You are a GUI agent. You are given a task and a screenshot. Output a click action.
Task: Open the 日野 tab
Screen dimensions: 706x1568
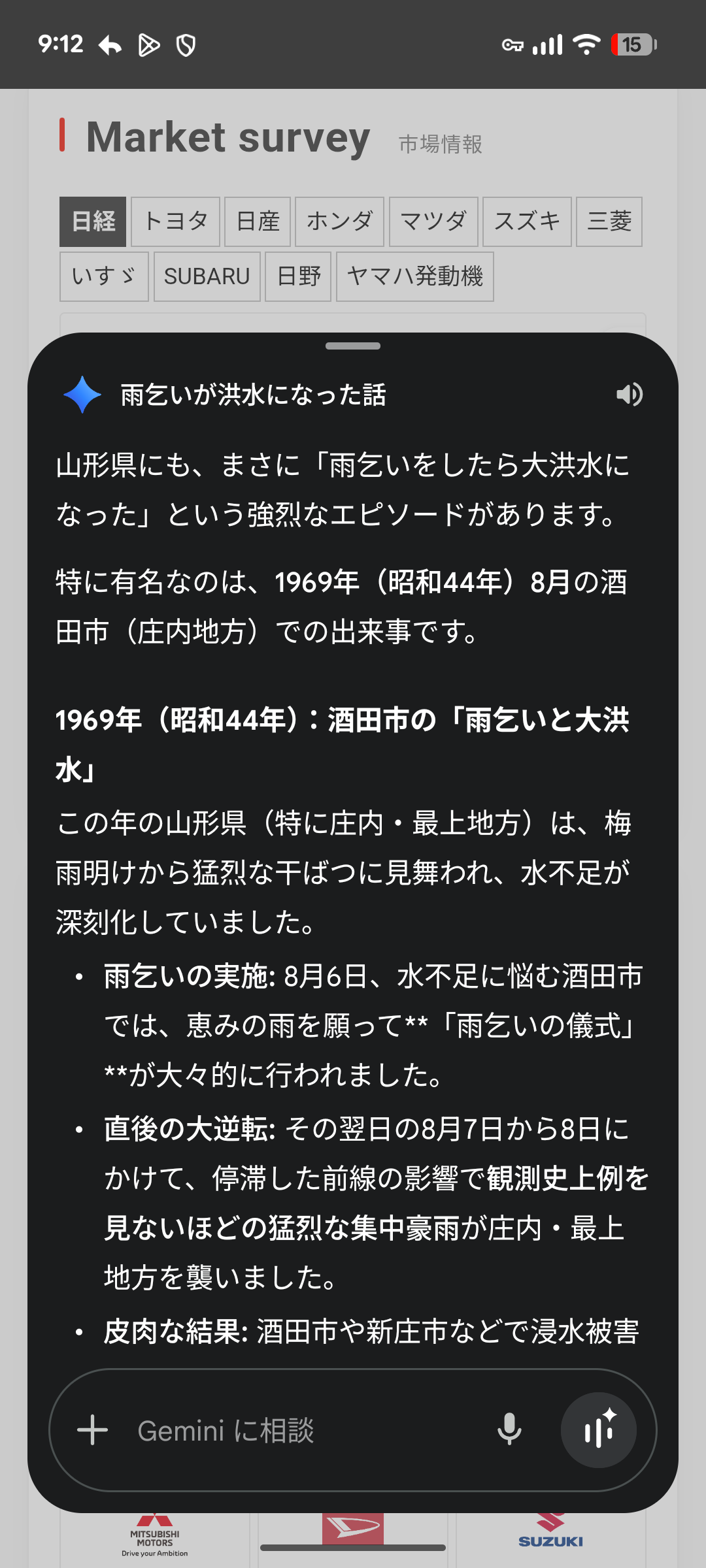(x=298, y=276)
